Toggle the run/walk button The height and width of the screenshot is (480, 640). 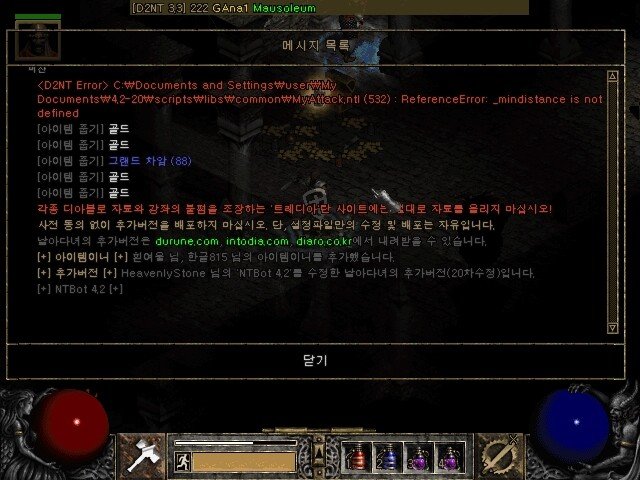pyautogui.click(x=183, y=461)
